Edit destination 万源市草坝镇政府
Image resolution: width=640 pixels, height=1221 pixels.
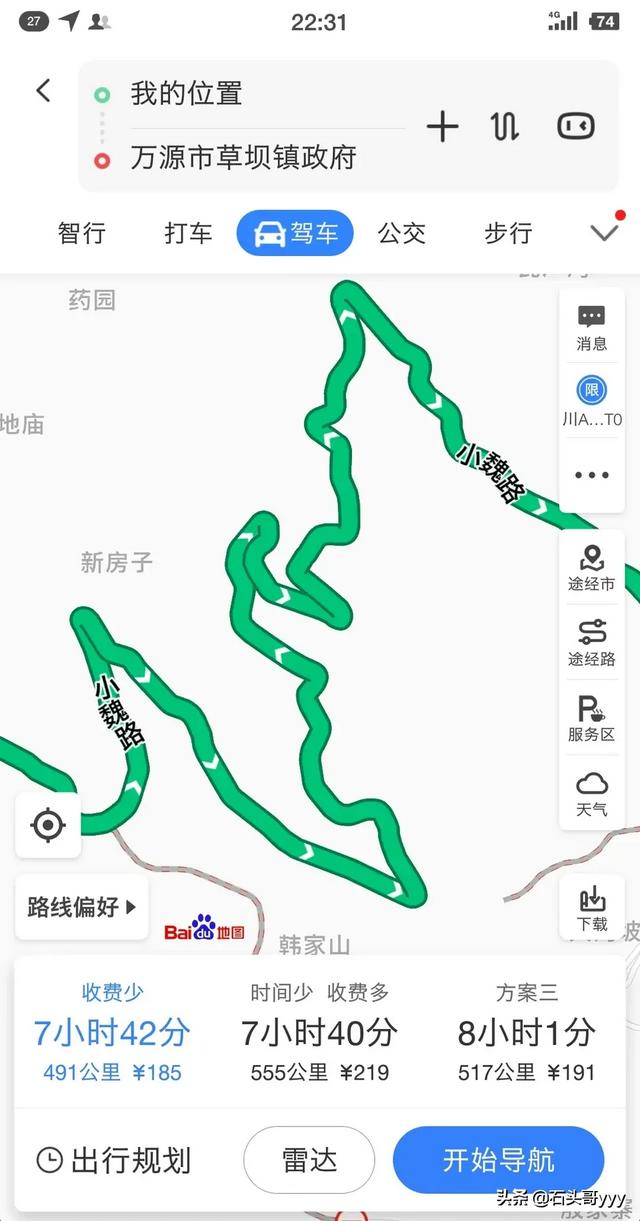tap(243, 158)
